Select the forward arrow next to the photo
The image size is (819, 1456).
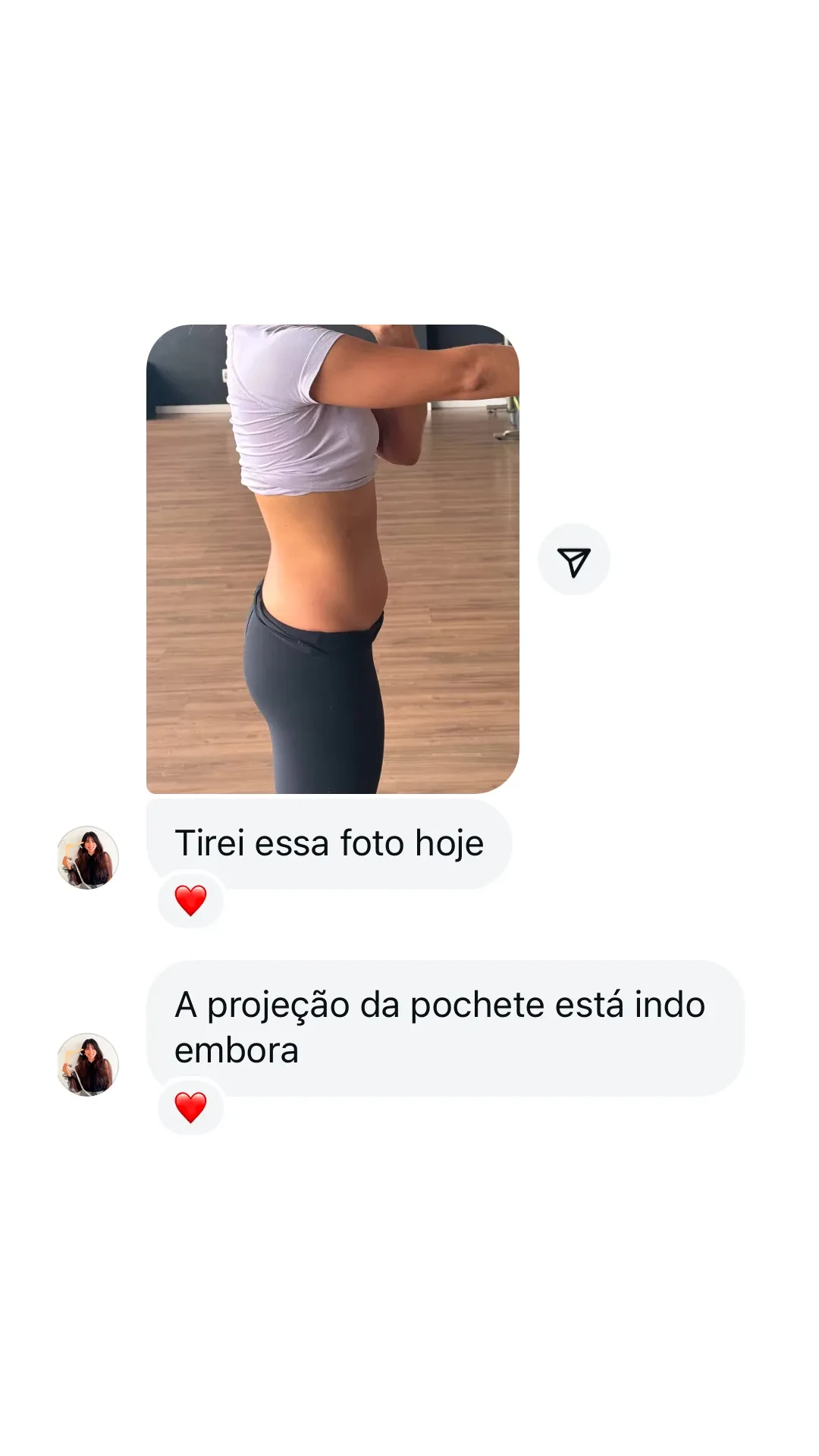[x=574, y=558]
